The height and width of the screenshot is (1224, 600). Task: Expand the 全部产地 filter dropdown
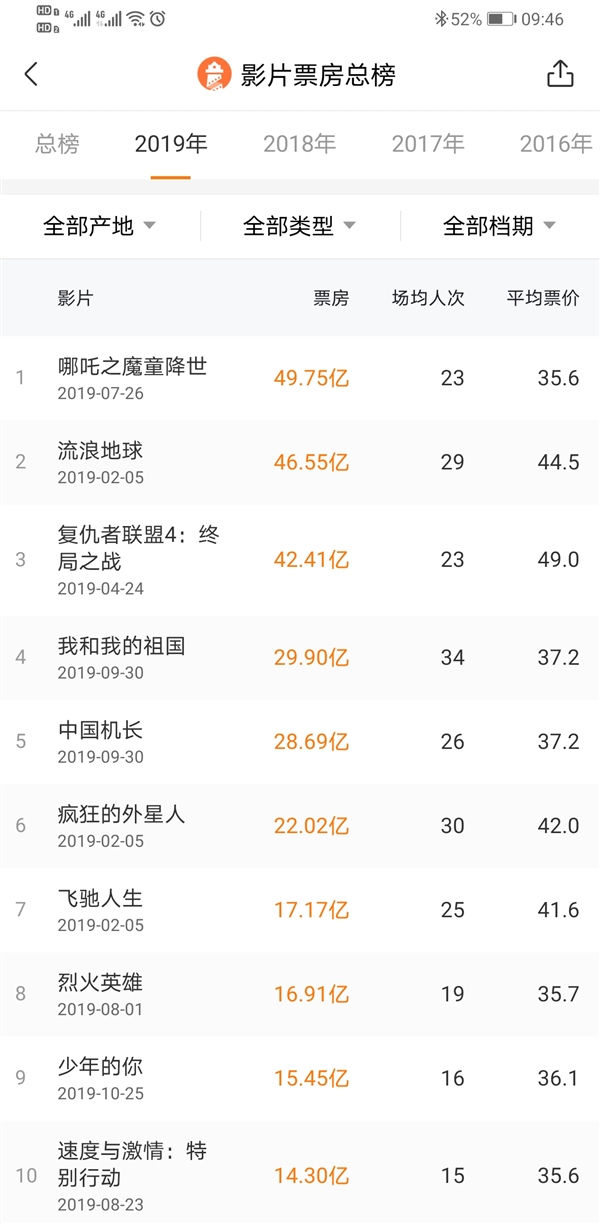point(100,226)
